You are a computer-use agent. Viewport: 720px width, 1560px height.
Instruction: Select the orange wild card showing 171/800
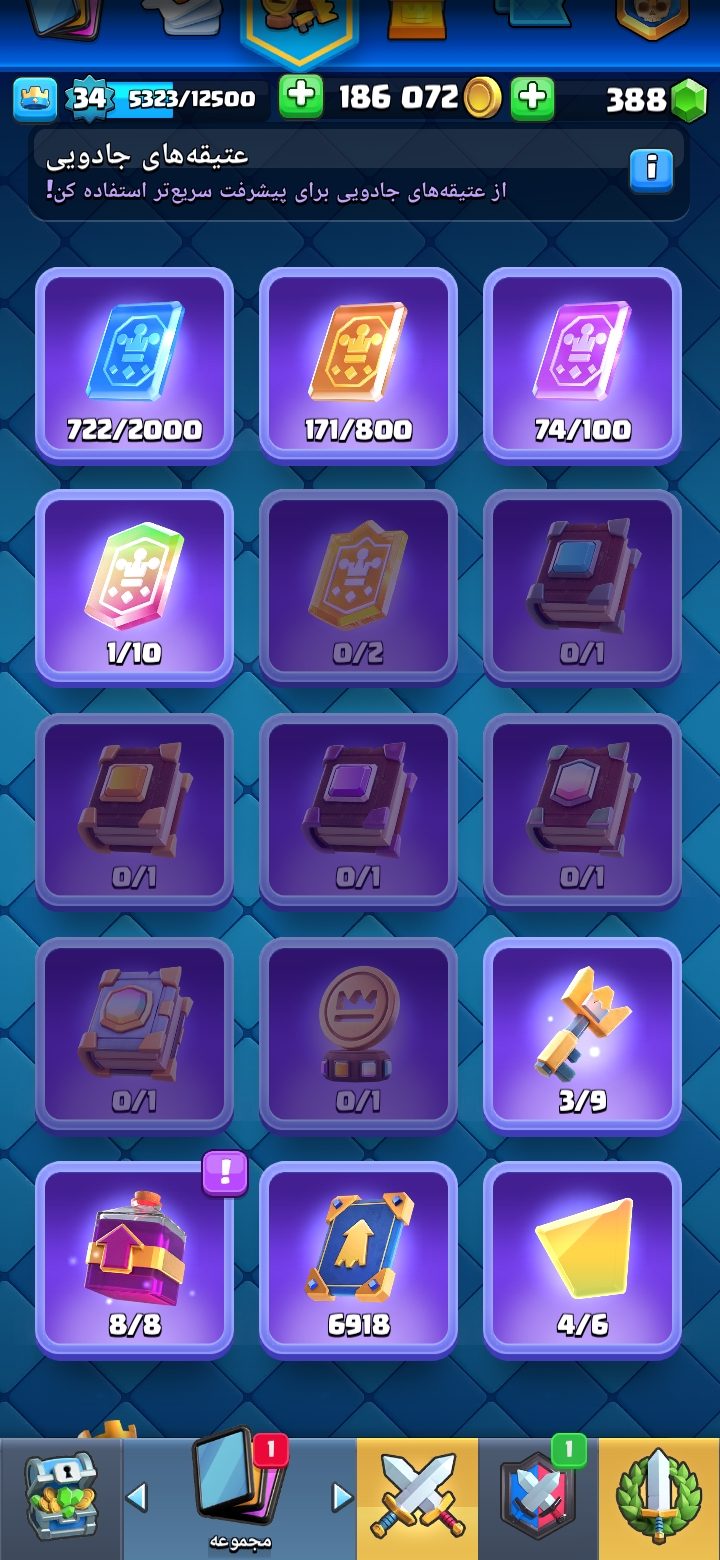point(358,365)
